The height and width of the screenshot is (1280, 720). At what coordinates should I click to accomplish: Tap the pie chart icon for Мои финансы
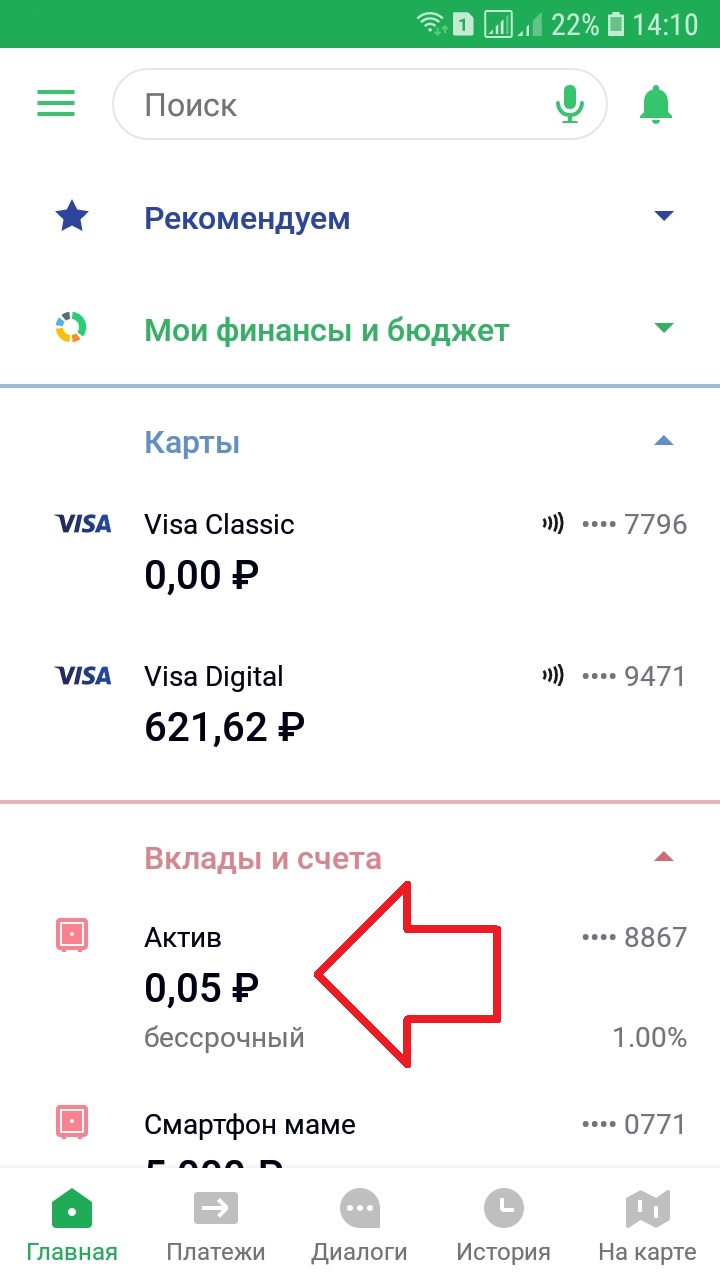tap(71, 326)
